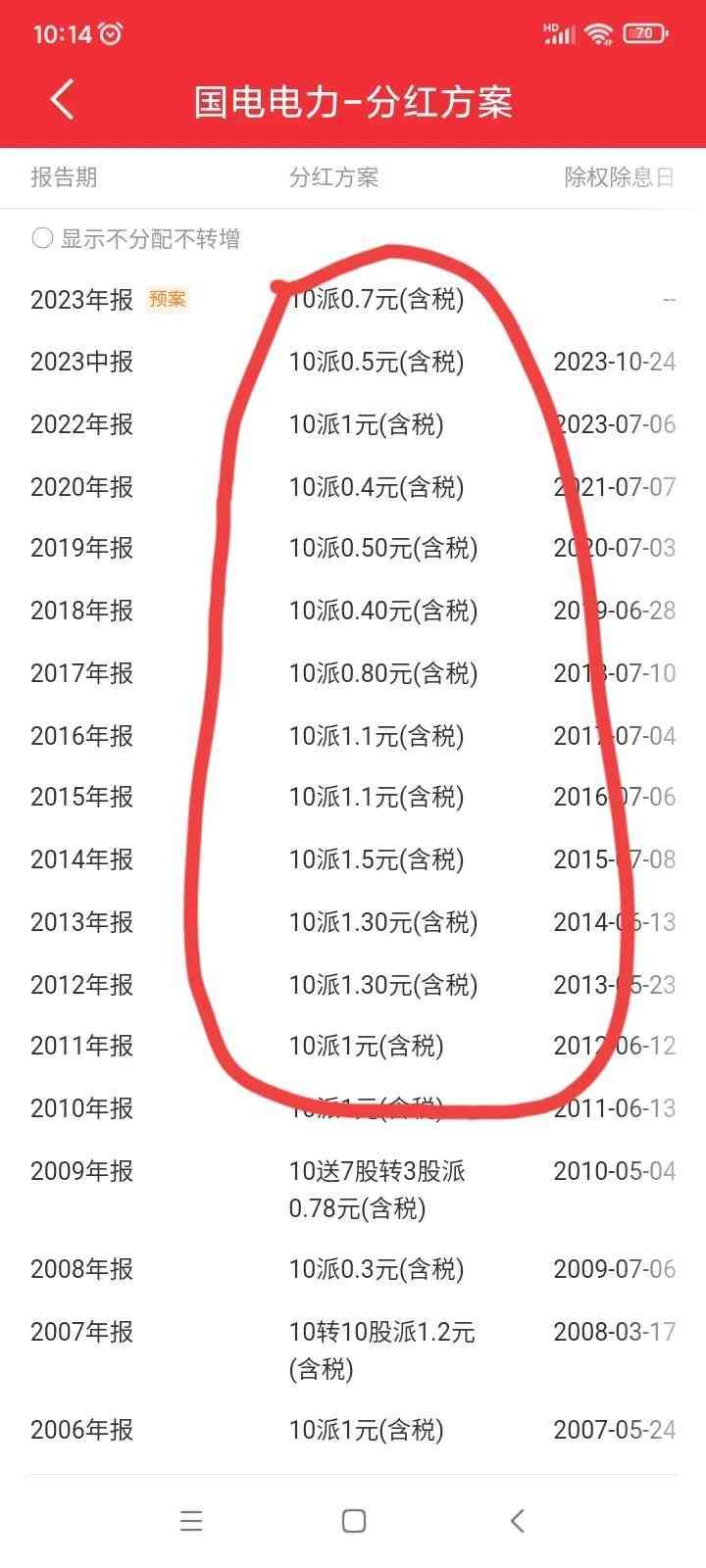The width and height of the screenshot is (706, 1568).
Task: Go back from the 分红方案 page
Action: click(63, 100)
